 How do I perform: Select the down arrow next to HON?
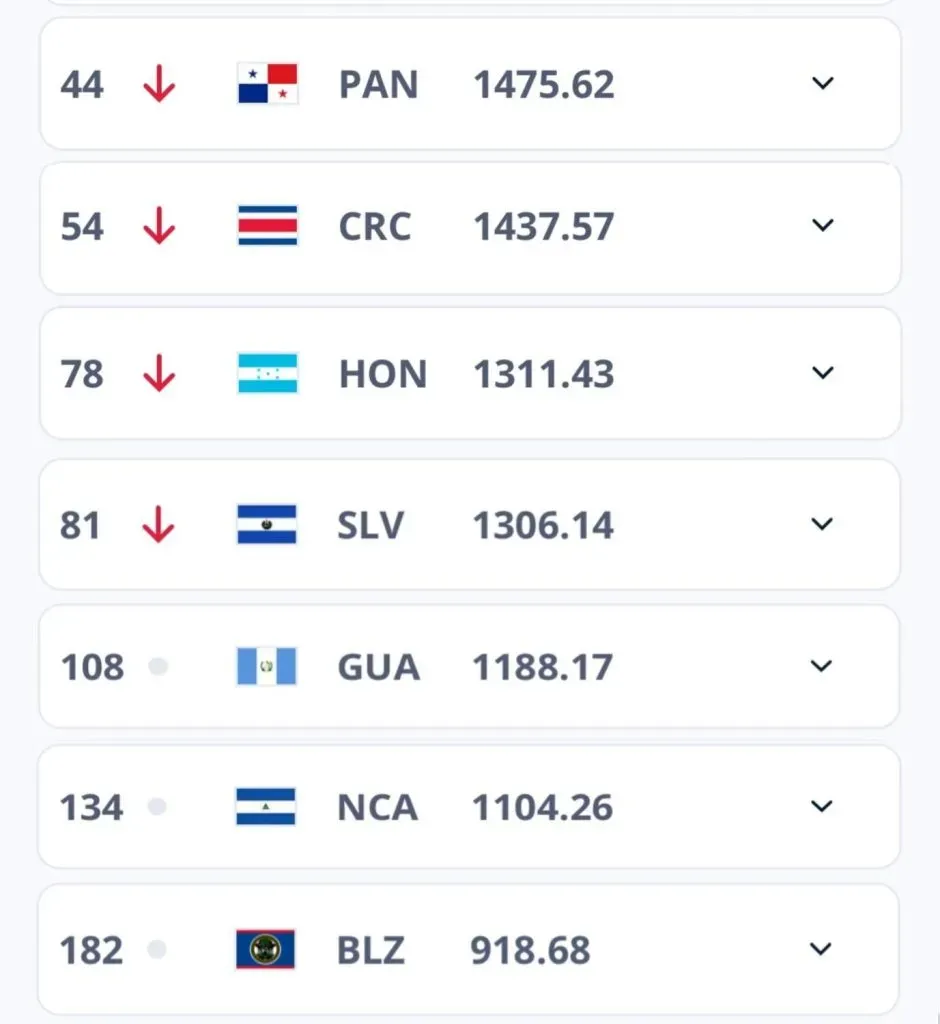(160, 373)
